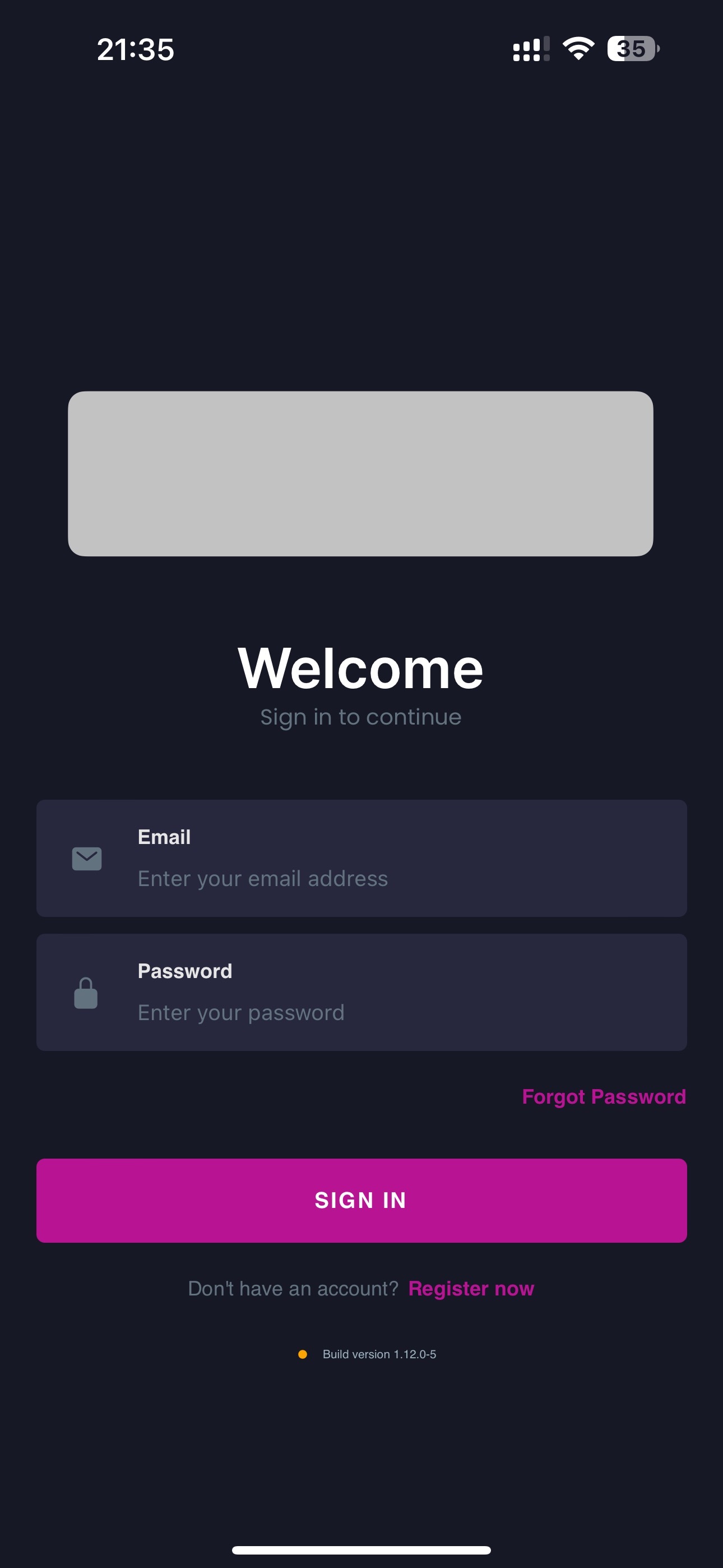Image resolution: width=723 pixels, height=1568 pixels.
Task: Tap the SIGN IN button
Action: pos(361,1200)
